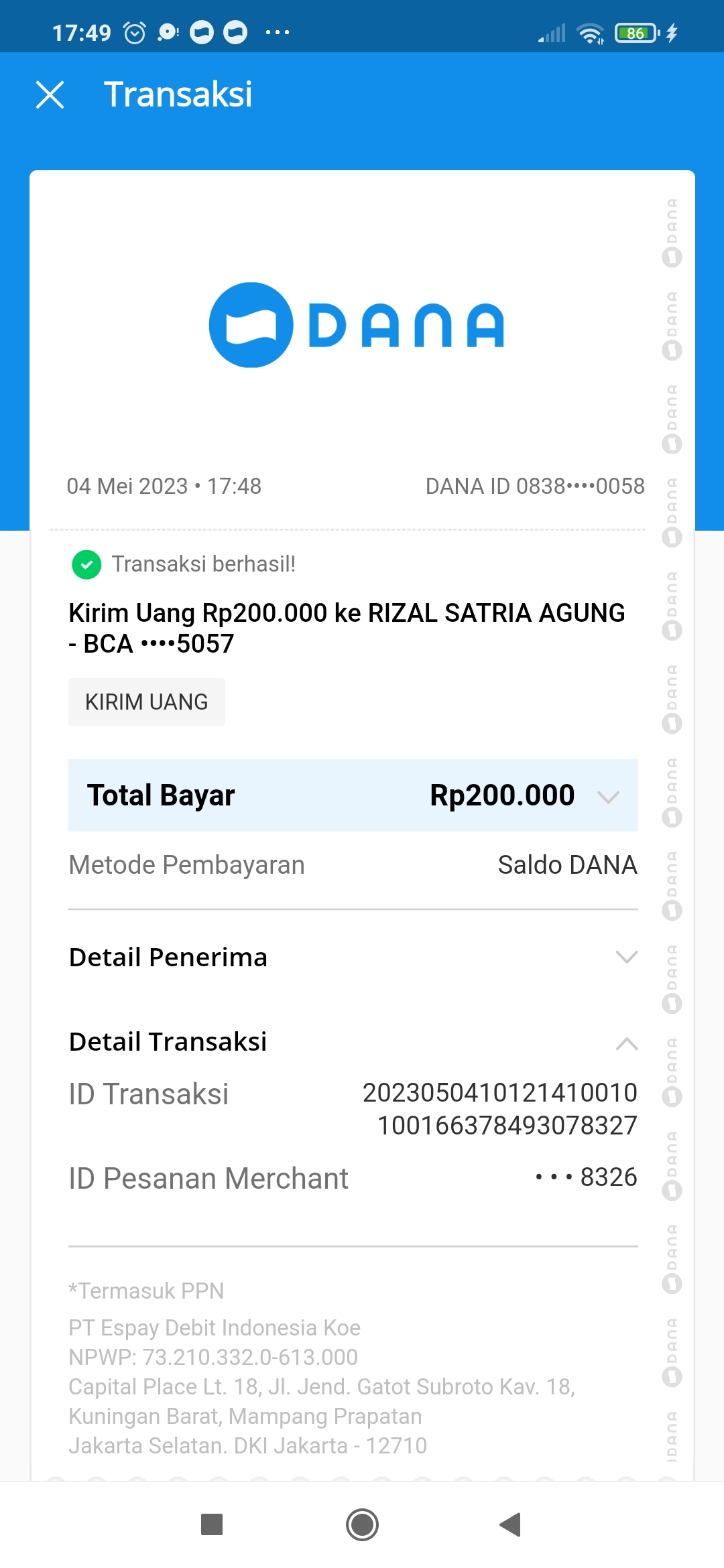This screenshot has width=724, height=1568.
Task: Tap the system back button
Action: click(x=511, y=1524)
